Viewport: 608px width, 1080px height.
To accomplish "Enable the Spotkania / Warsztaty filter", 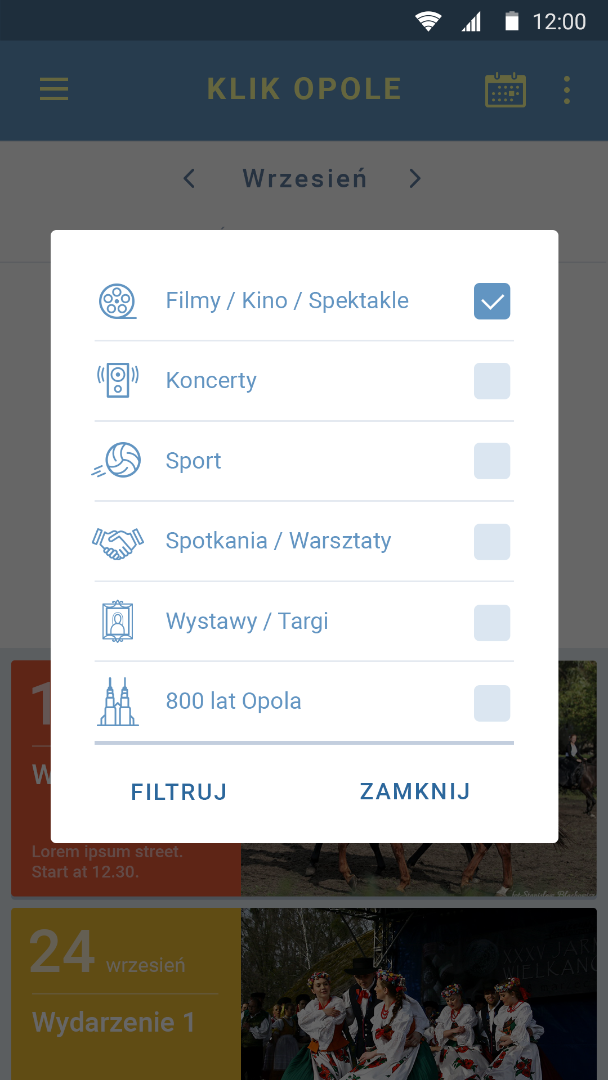I will click(492, 541).
